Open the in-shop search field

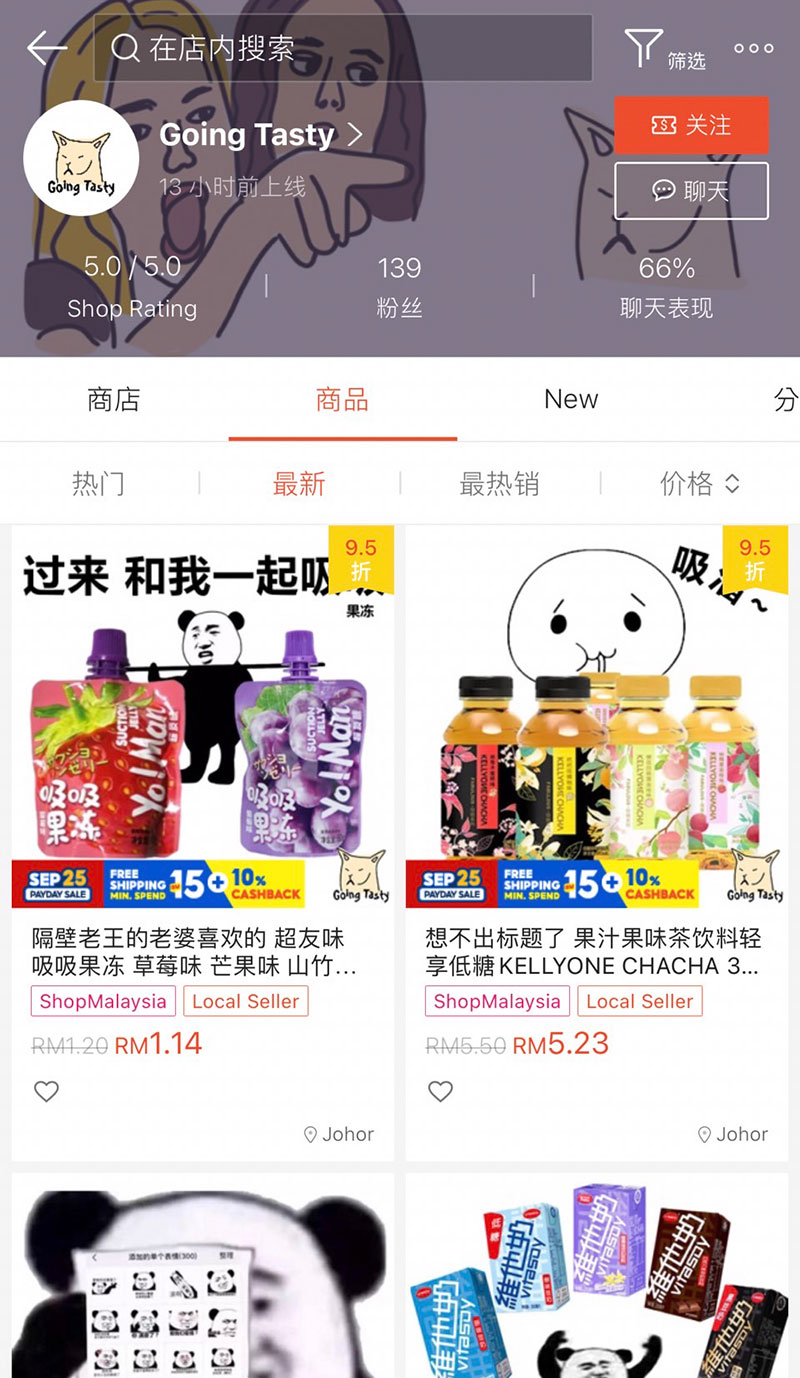click(342, 48)
